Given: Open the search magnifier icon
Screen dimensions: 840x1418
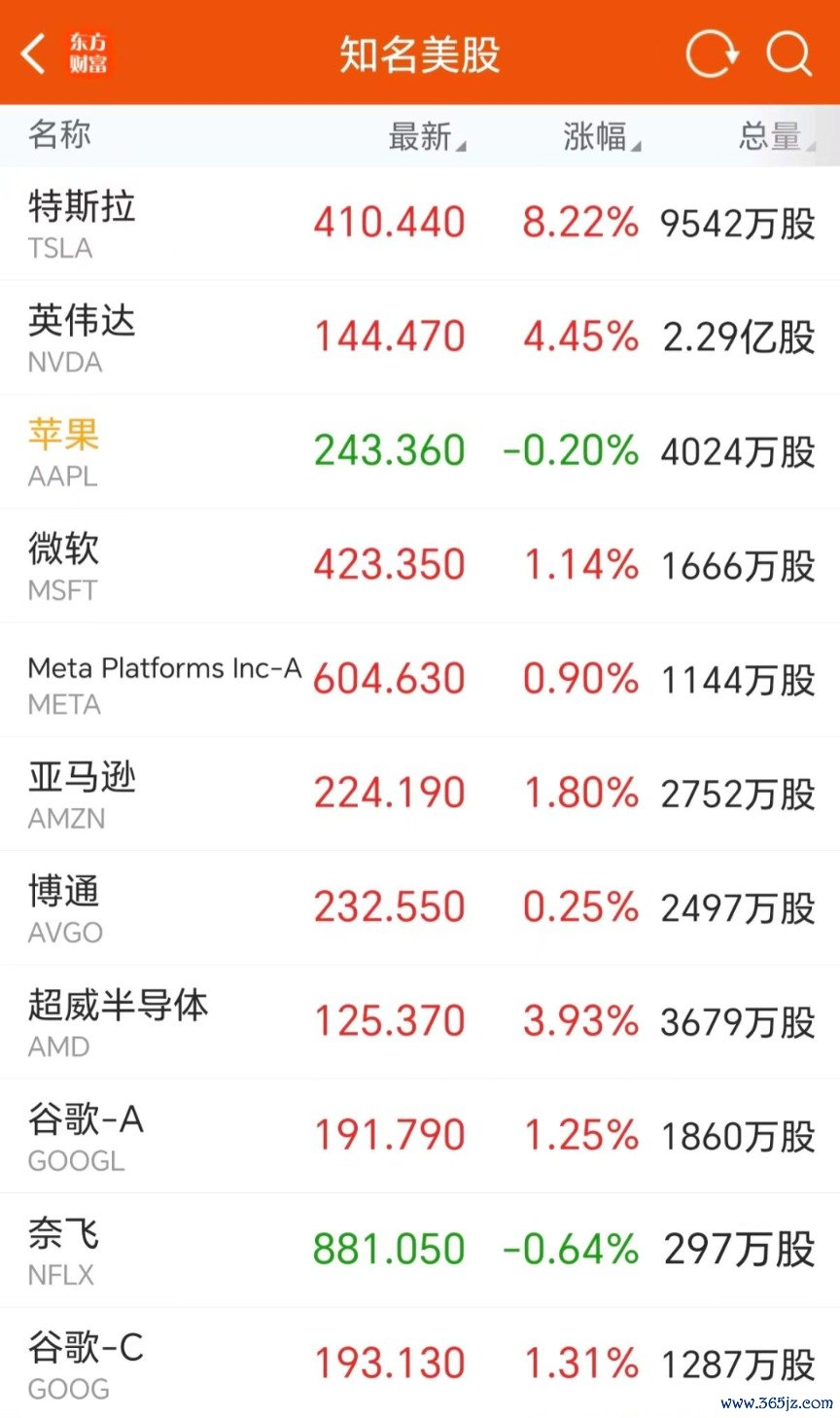Looking at the screenshot, I should tap(788, 53).
